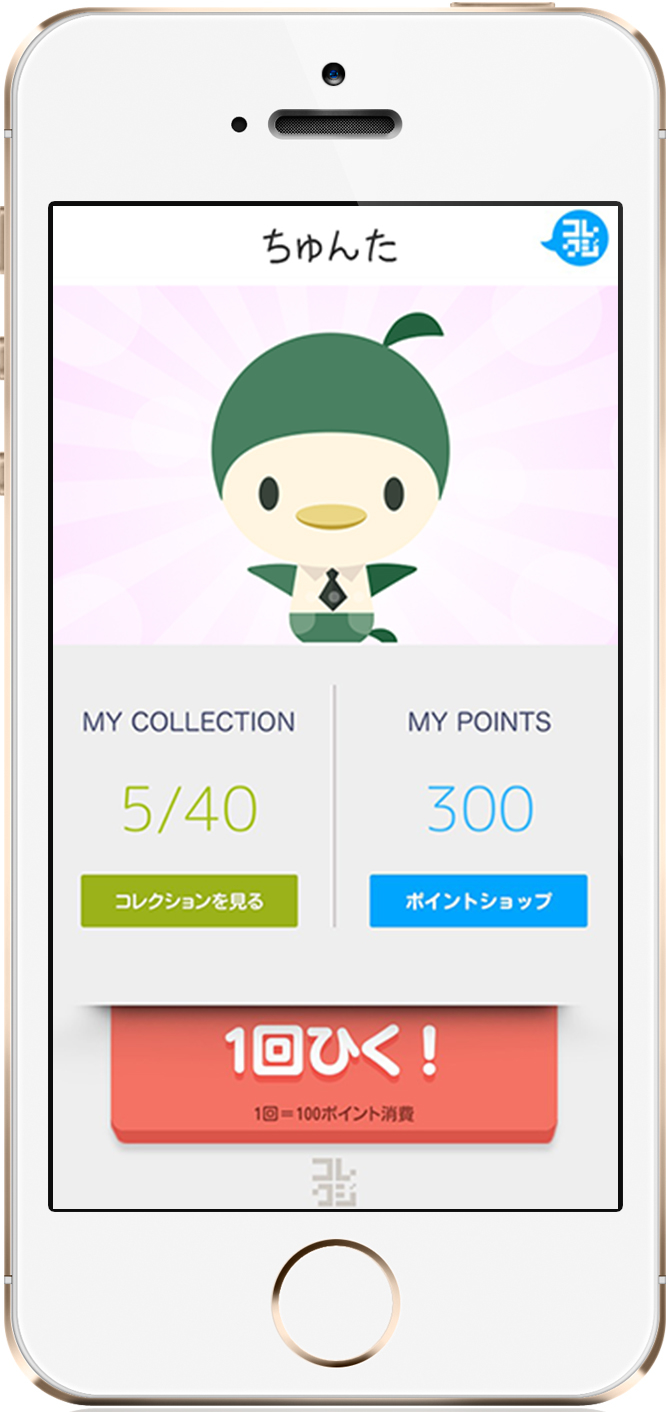This screenshot has height=1412, width=668.
Task: Draw once with the 1回ひく! button
Action: click(x=333, y=1075)
